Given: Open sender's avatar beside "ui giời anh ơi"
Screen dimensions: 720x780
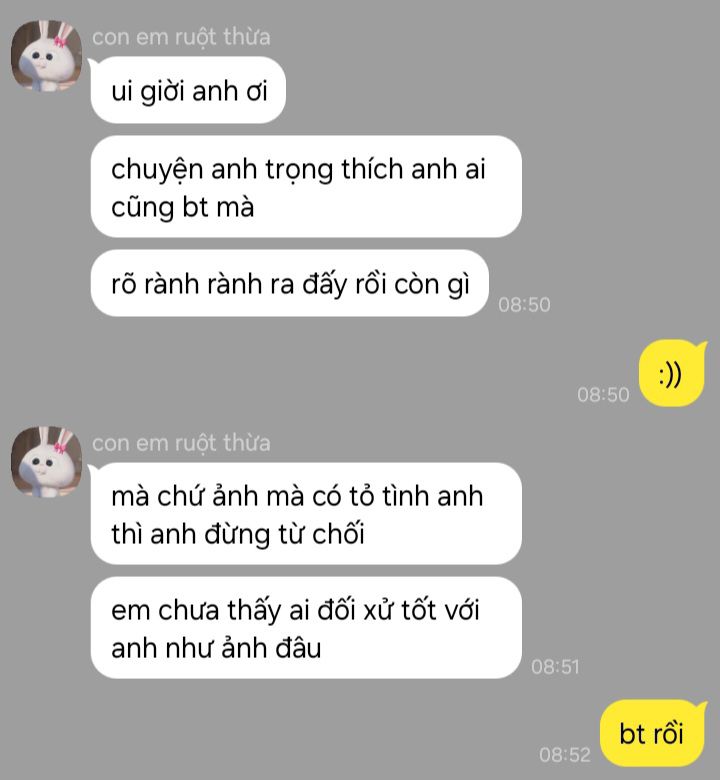Looking at the screenshot, I should (x=47, y=56).
